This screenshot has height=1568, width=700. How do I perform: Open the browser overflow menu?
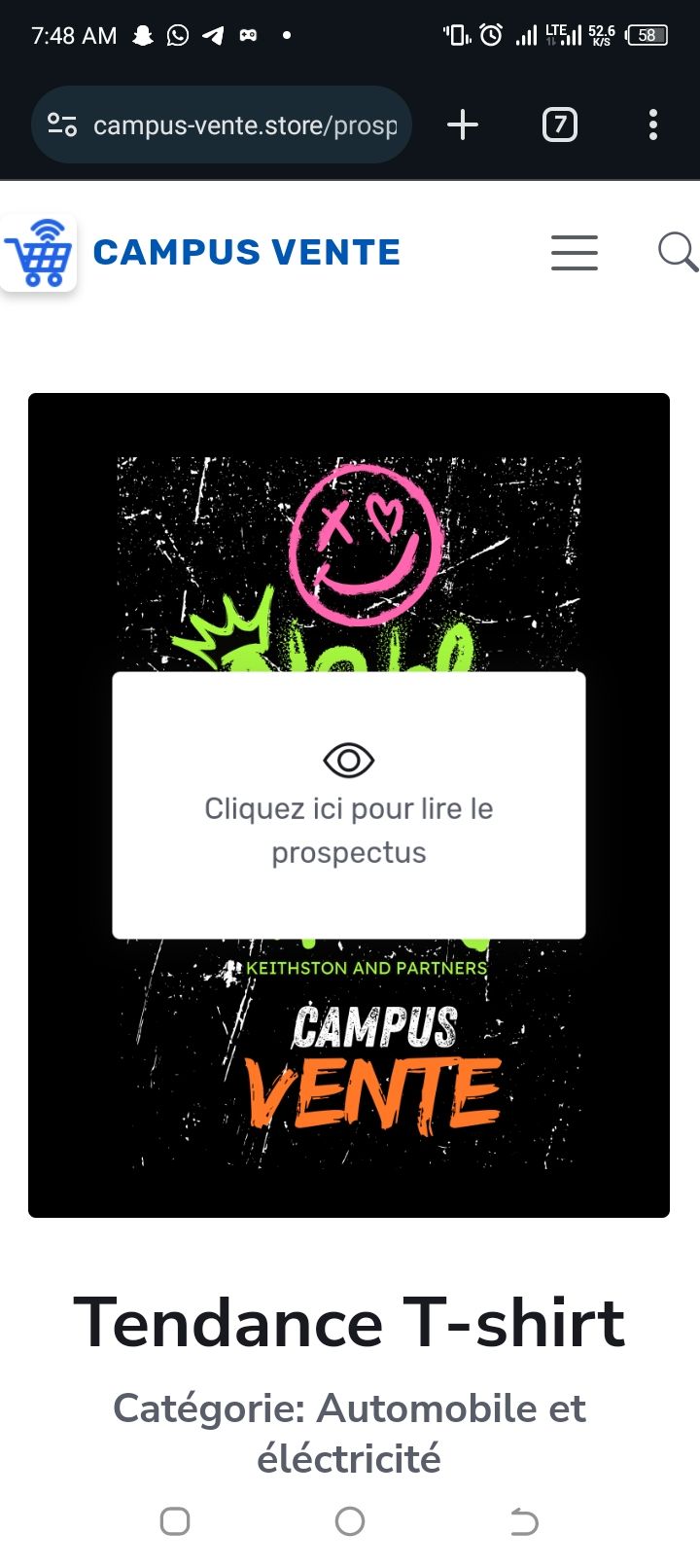(653, 125)
